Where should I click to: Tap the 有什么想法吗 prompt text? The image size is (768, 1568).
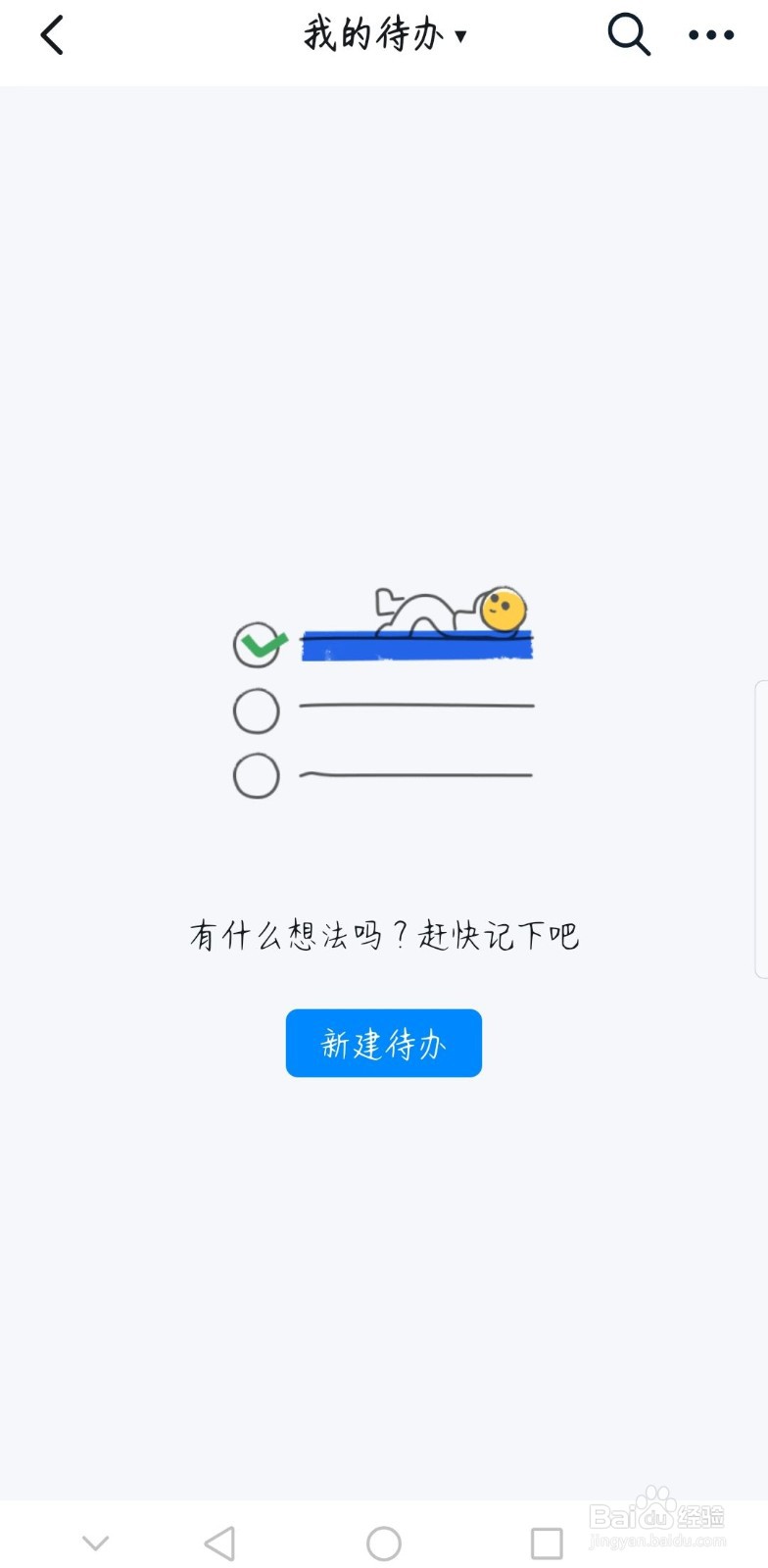pos(384,936)
